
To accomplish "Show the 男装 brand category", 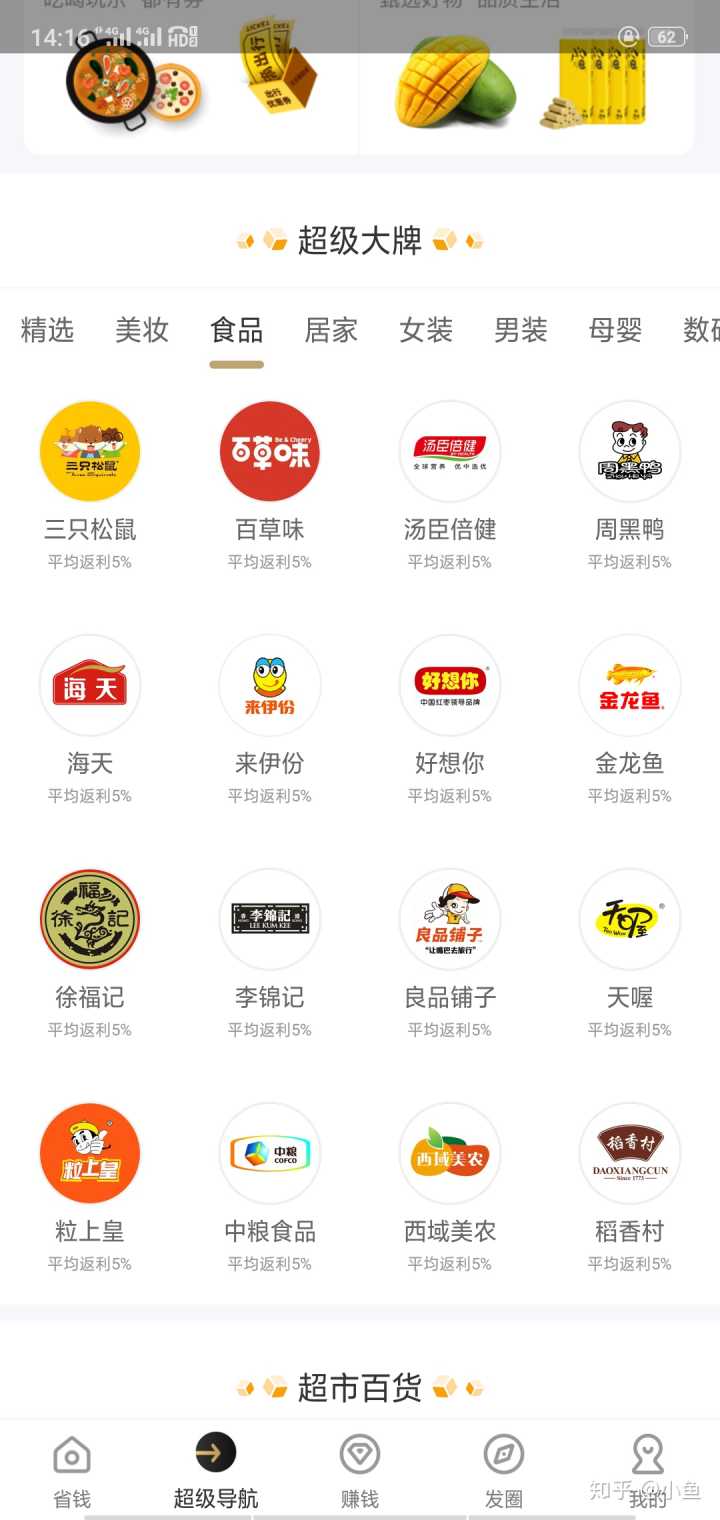I will point(521,330).
